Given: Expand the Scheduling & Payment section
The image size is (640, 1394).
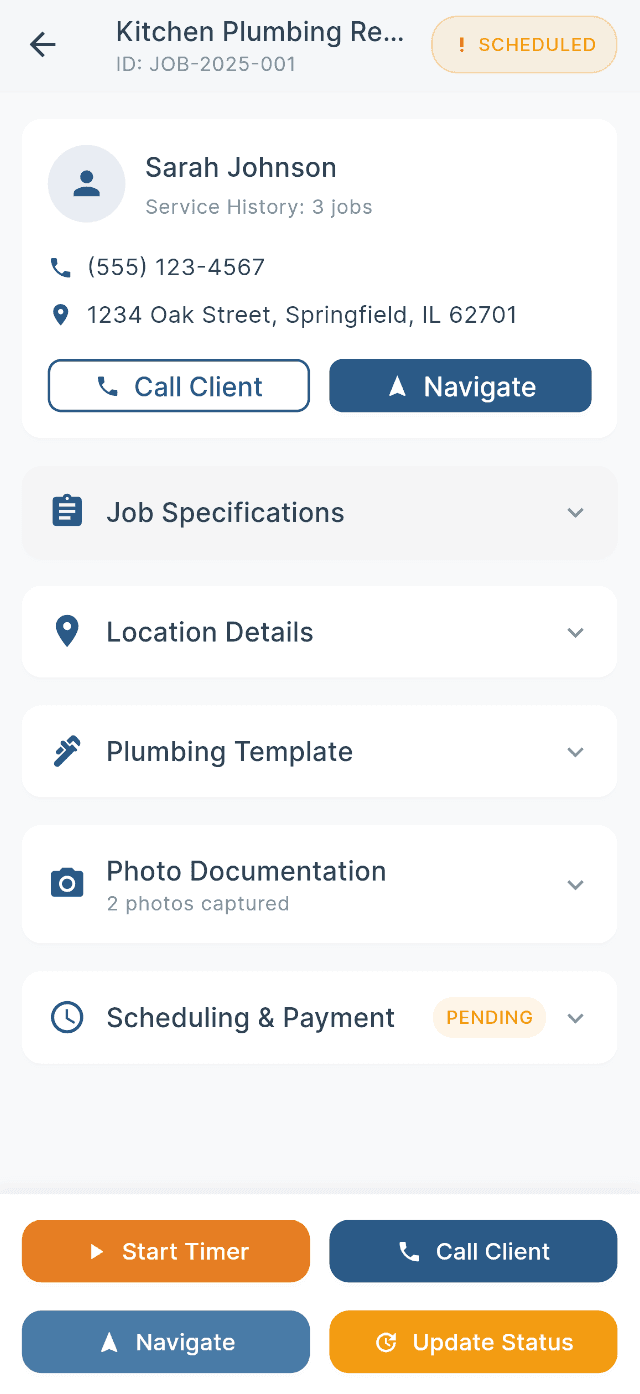Looking at the screenshot, I should (x=319, y=1018).
